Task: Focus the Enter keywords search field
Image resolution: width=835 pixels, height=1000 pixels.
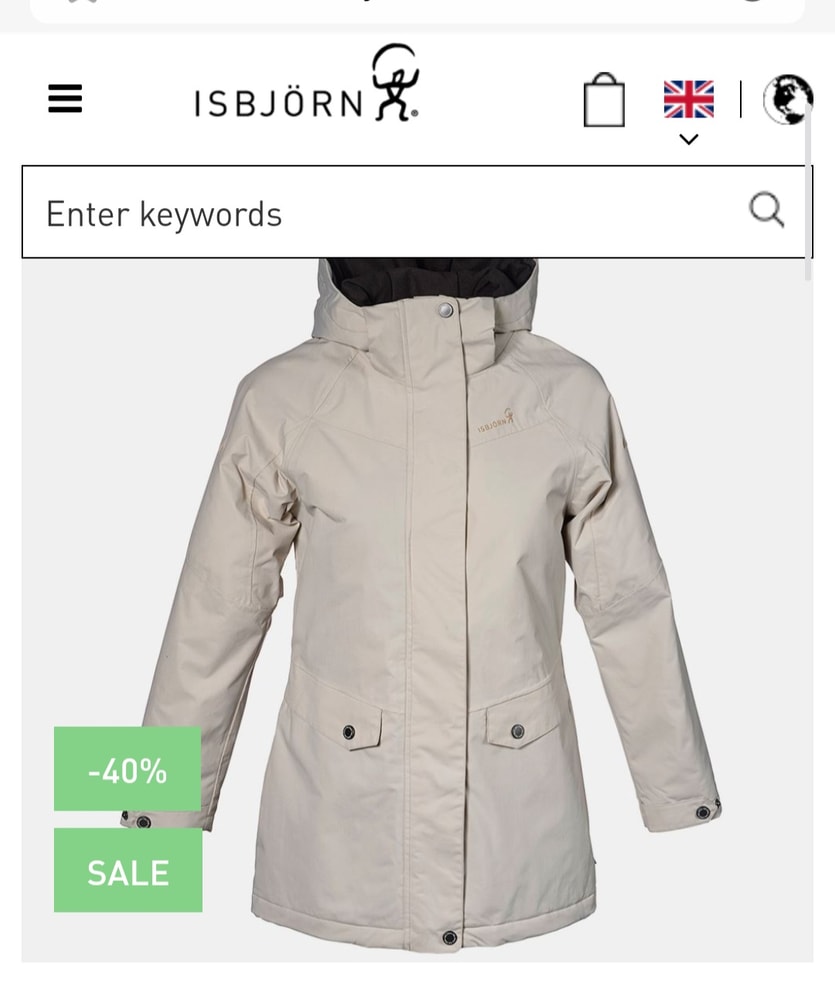Action: coord(380,213)
